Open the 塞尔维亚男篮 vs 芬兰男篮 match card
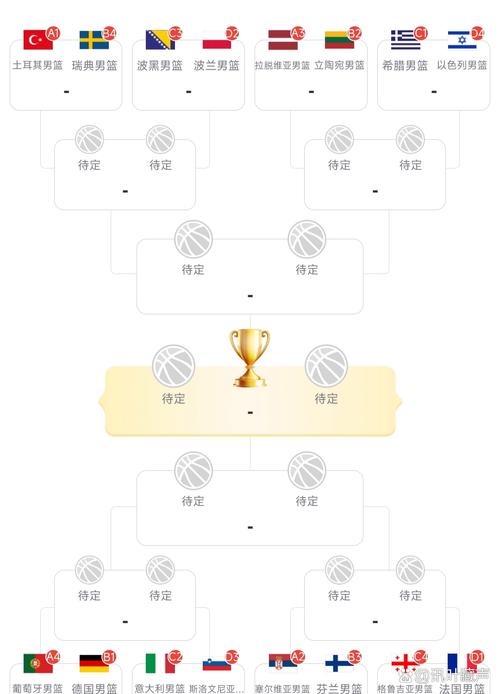 [x=311, y=679]
